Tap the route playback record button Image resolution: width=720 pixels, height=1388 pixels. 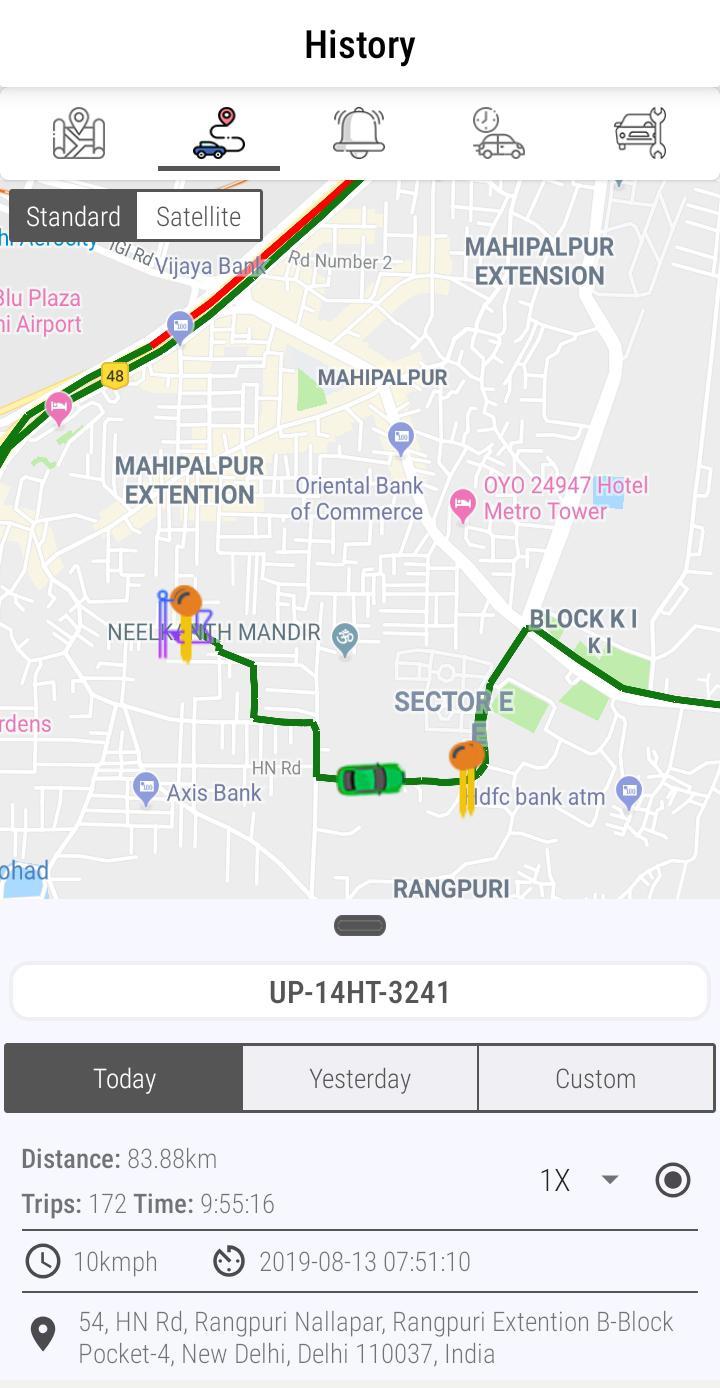tap(673, 1180)
